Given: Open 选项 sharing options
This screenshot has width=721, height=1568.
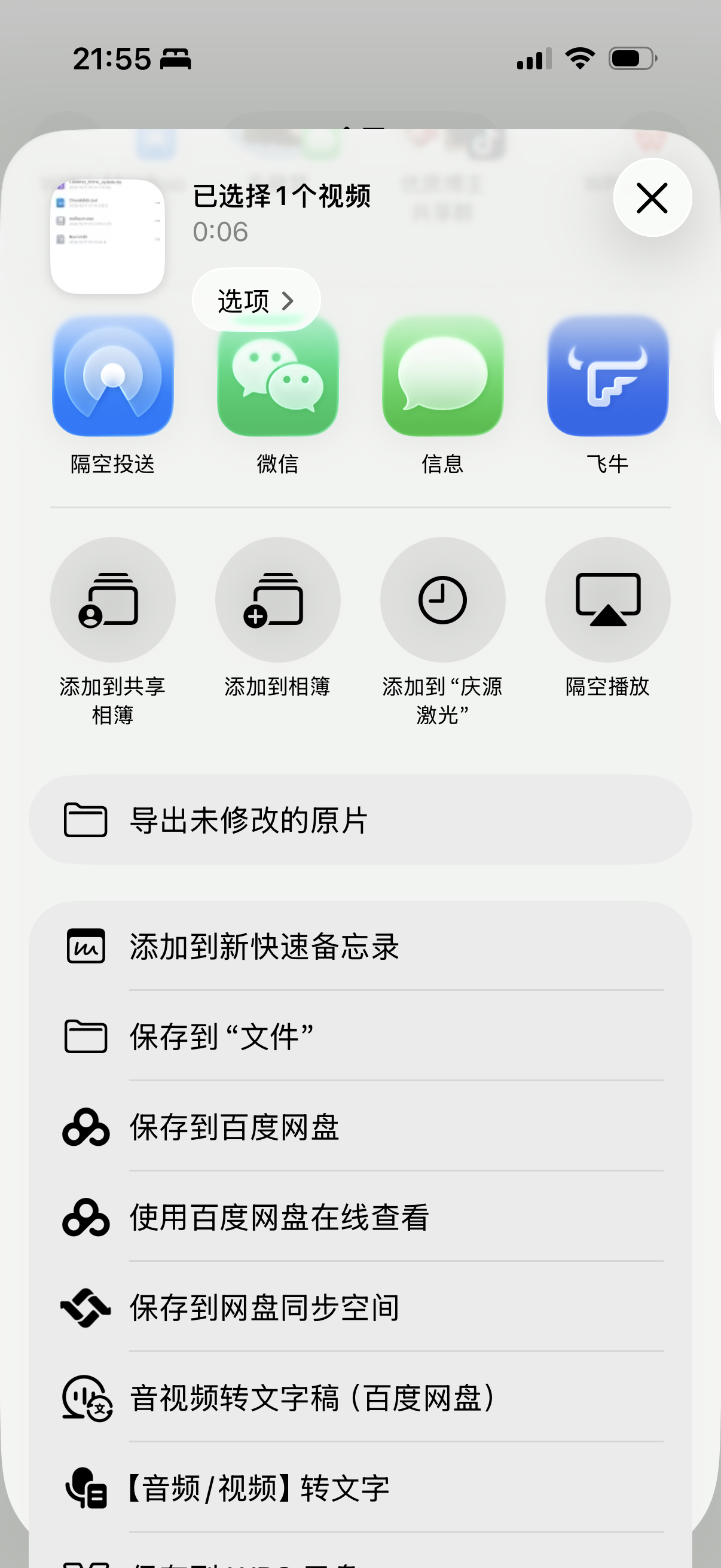Looking at the screenshot, I should click(243, 301).
